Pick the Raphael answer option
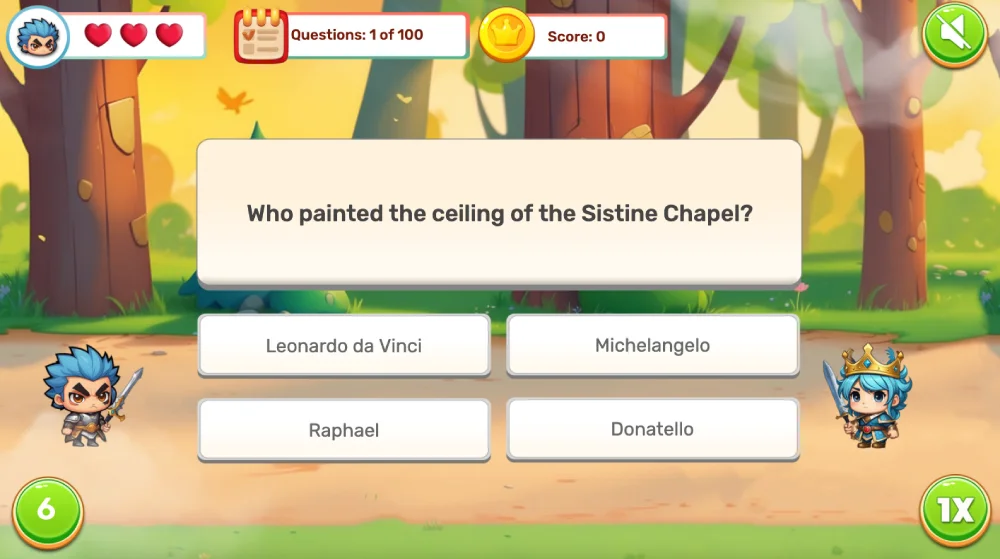This screenshot has height=559, width=1000. pos(344,430)
